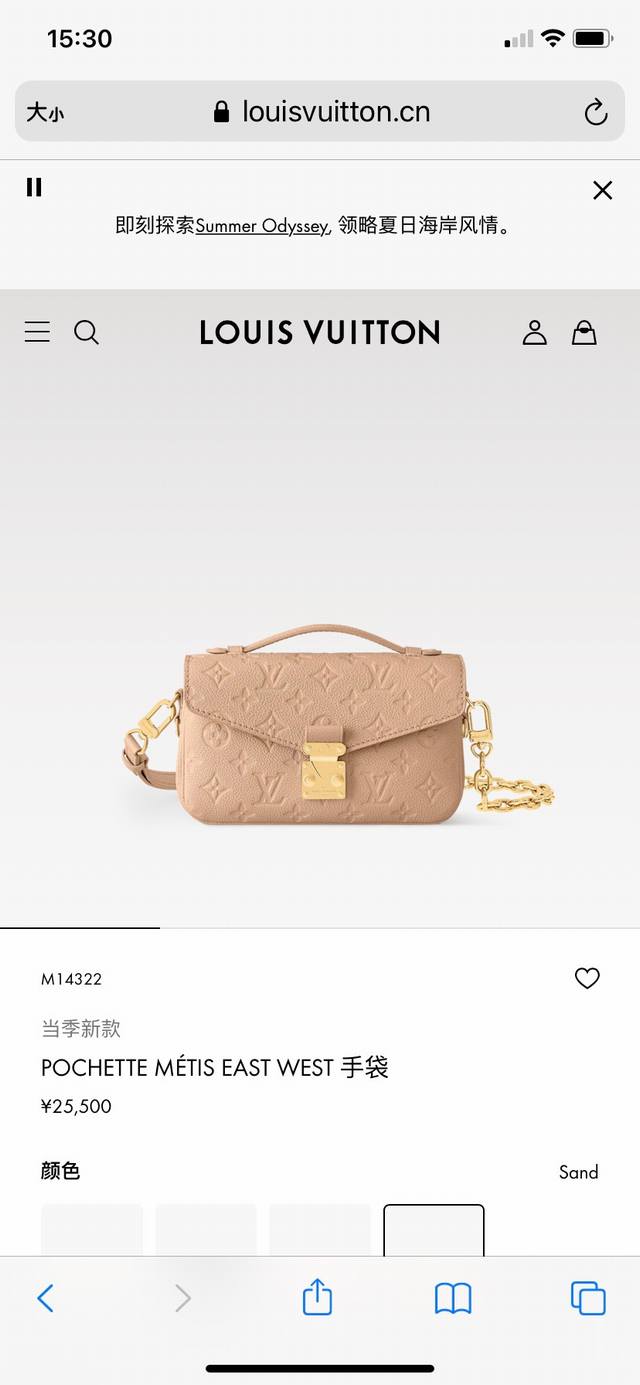The width and height of the screenshot is (640, 1385).
Task: Go back to the previous page
Action: point(45,1298)
